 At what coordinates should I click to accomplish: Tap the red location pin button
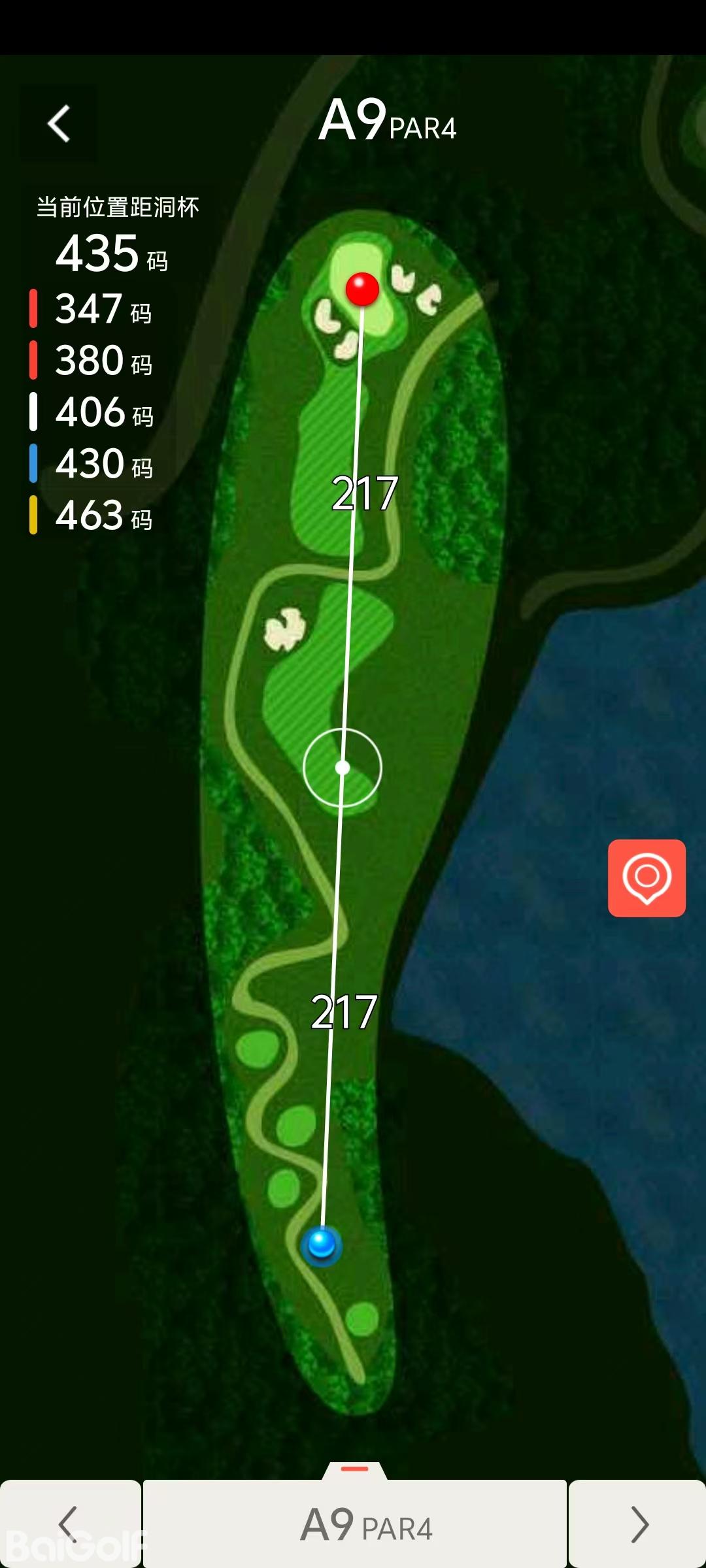[x=647, y=877]
